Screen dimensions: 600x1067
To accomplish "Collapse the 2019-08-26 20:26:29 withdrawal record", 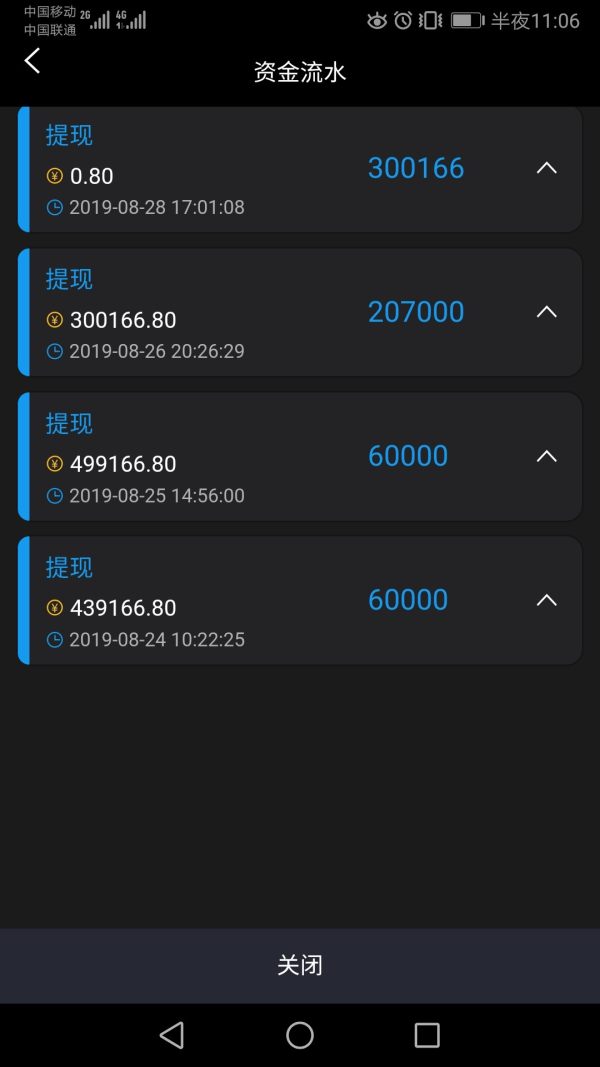I will coord(546,312).
